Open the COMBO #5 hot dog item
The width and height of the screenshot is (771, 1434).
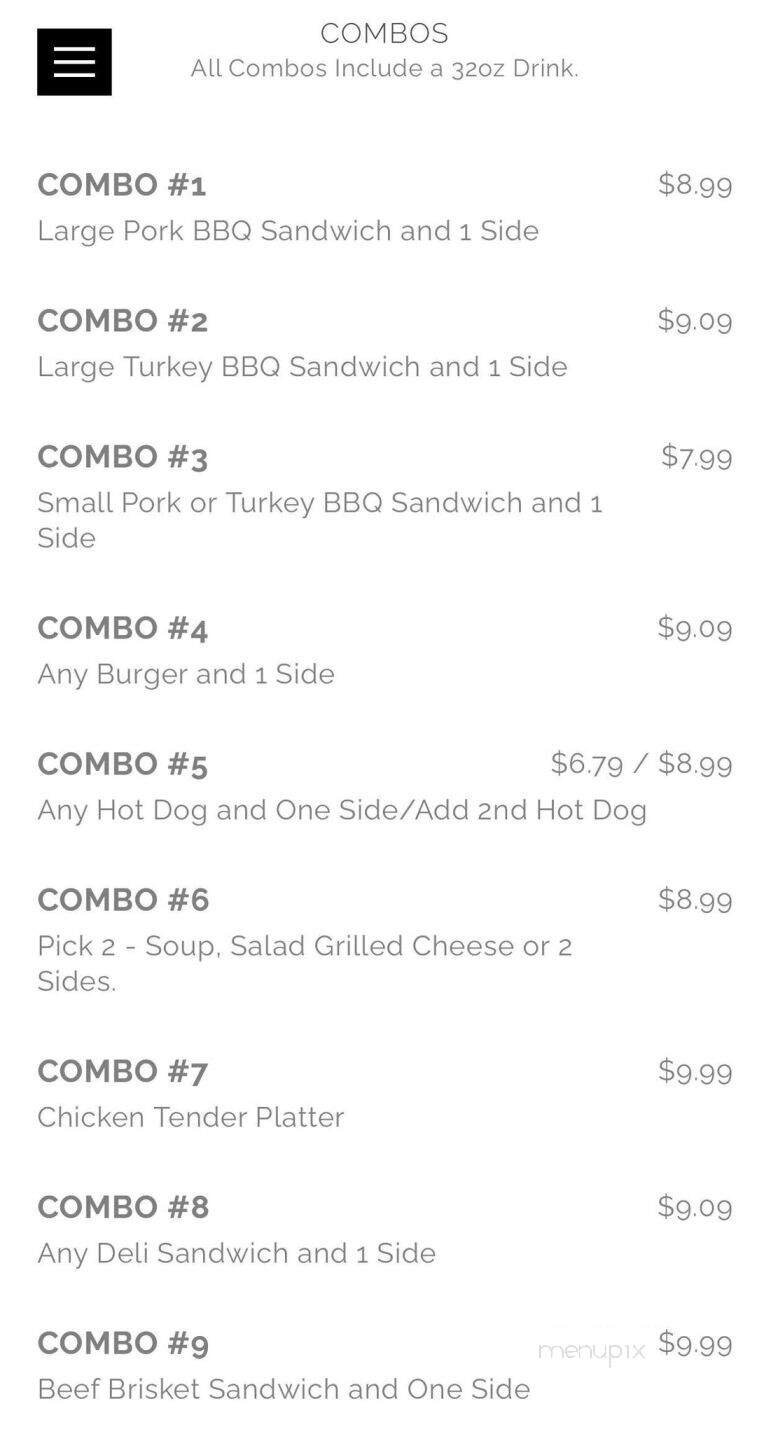point(122,763)
